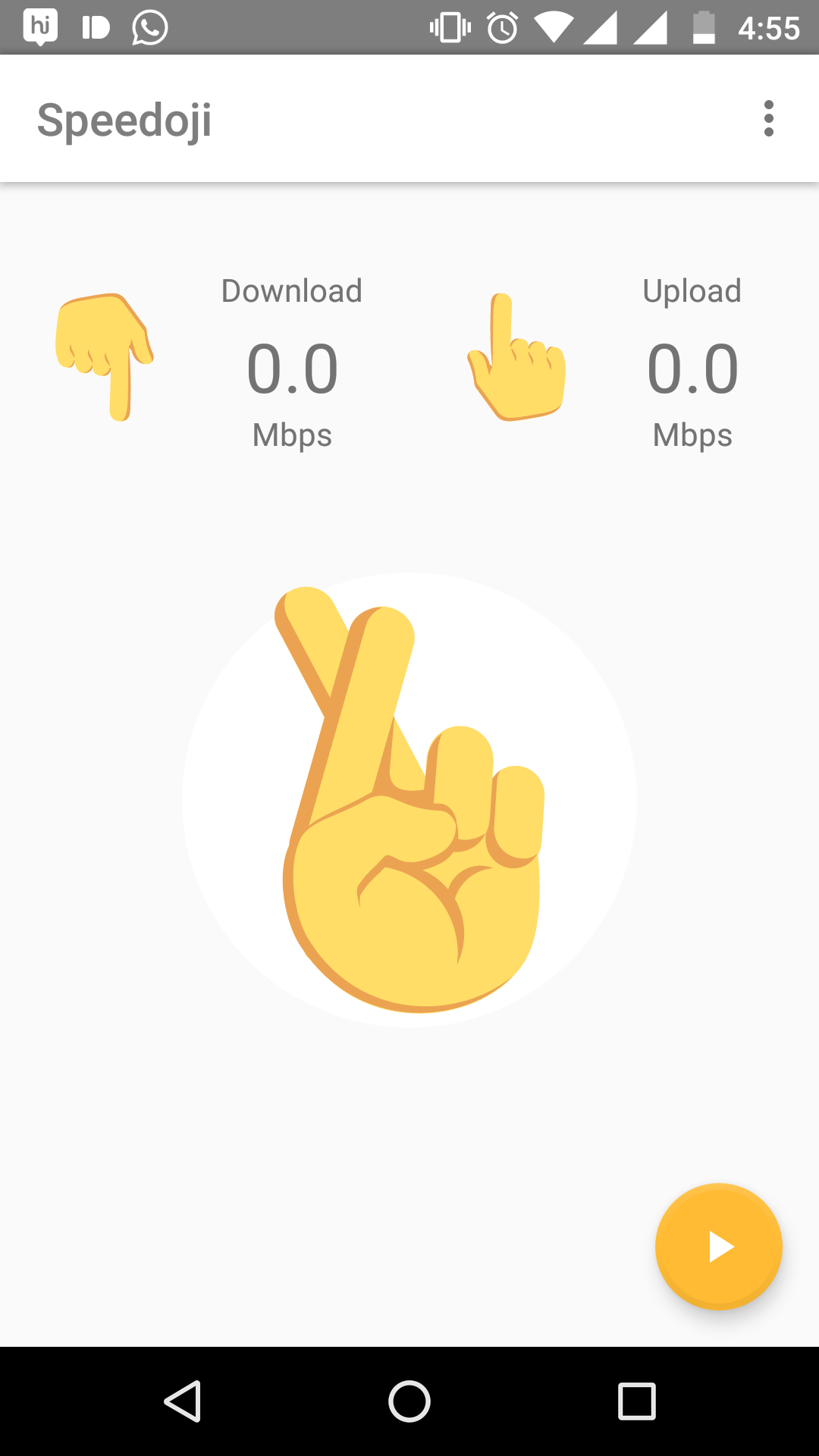Tap the Upload Mbps reading

click(x=692, y=435)
